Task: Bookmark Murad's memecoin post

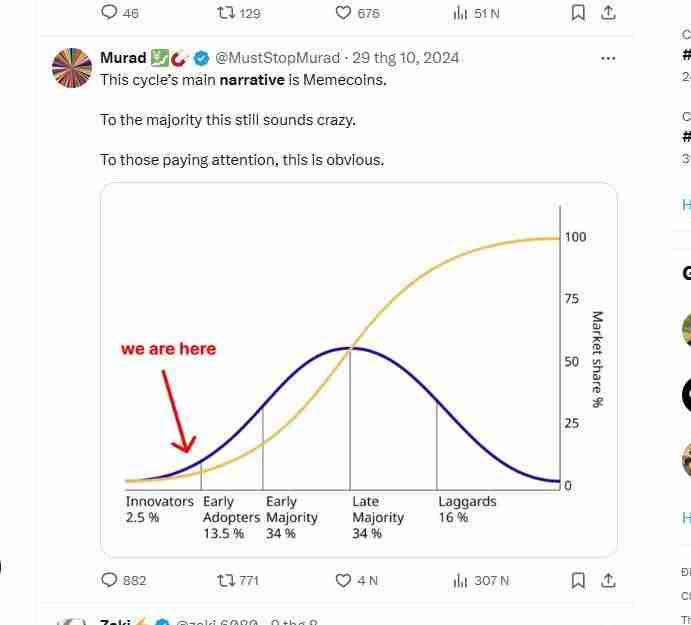Action: [578, 580]
